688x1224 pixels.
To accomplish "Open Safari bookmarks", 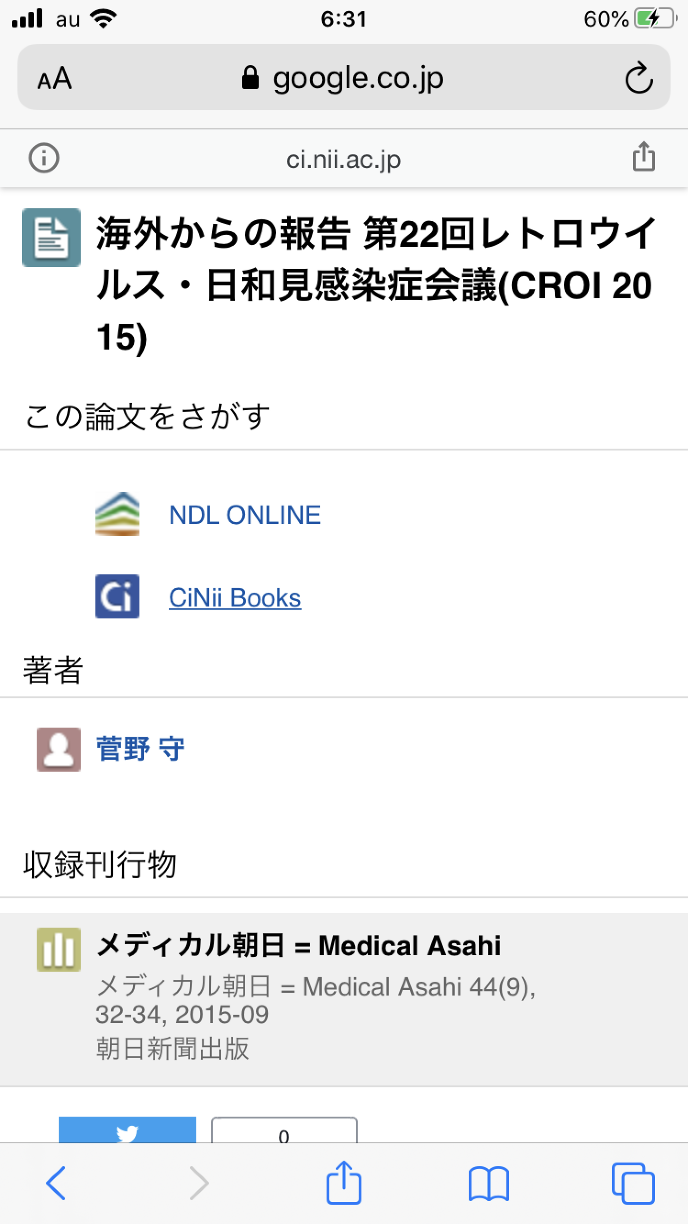I will click(489, 1184).
